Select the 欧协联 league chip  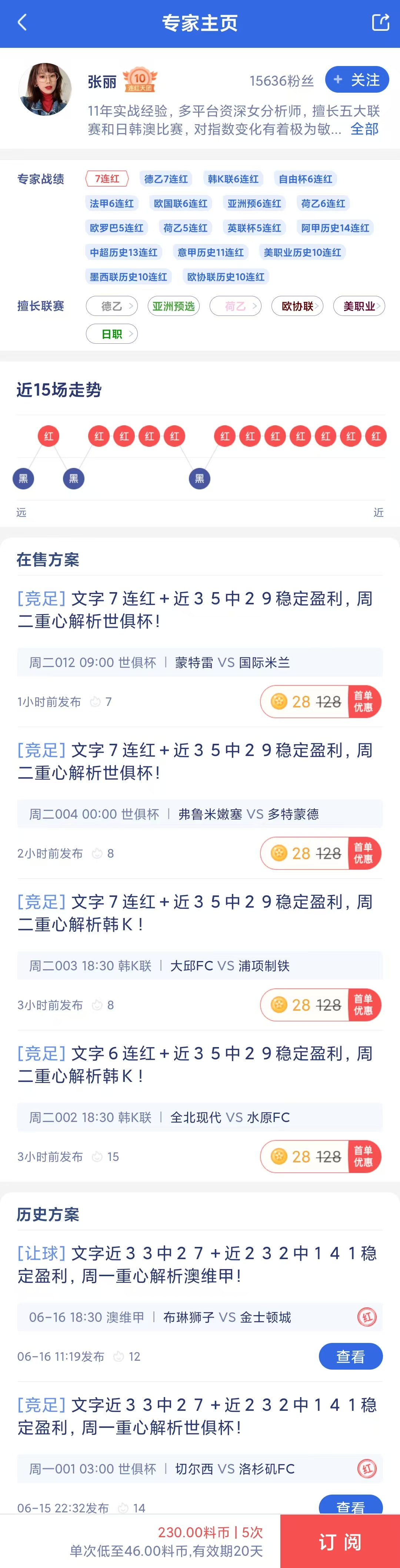coord(297,306)
